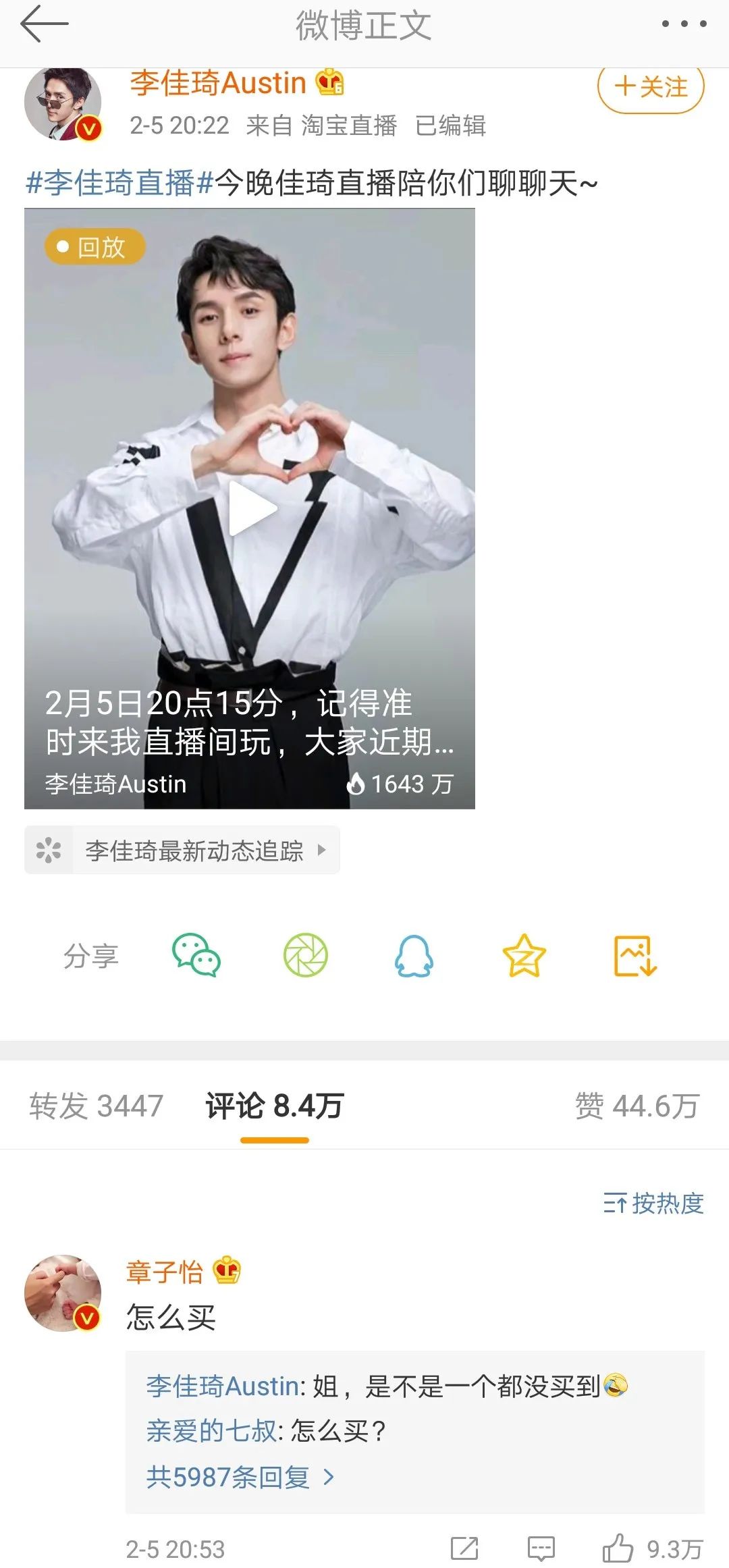
Task: Follow 李佳琦Austin with the 关注 button
Action: coord(651,87)
